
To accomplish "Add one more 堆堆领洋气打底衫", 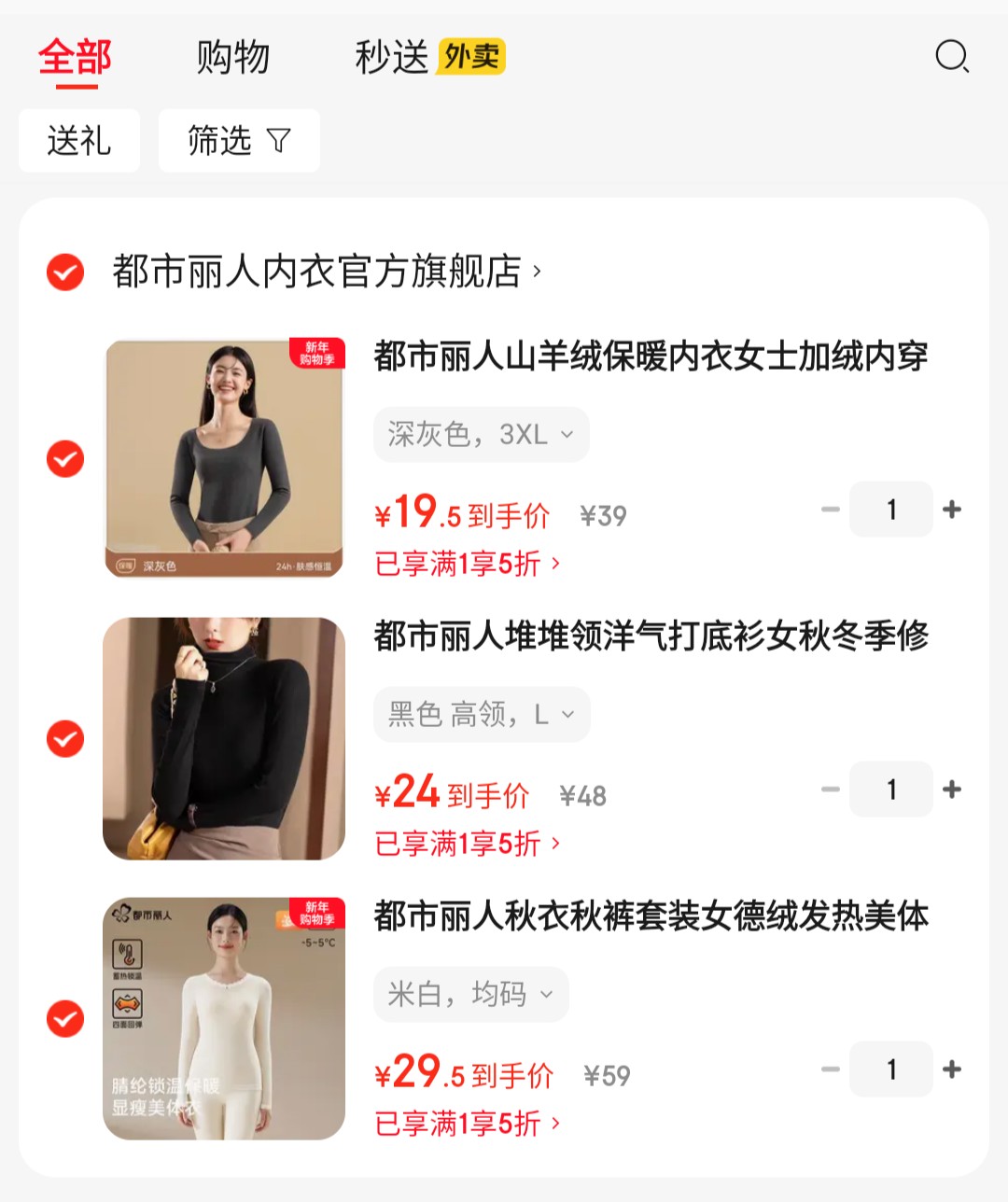I will pos(952,790).
